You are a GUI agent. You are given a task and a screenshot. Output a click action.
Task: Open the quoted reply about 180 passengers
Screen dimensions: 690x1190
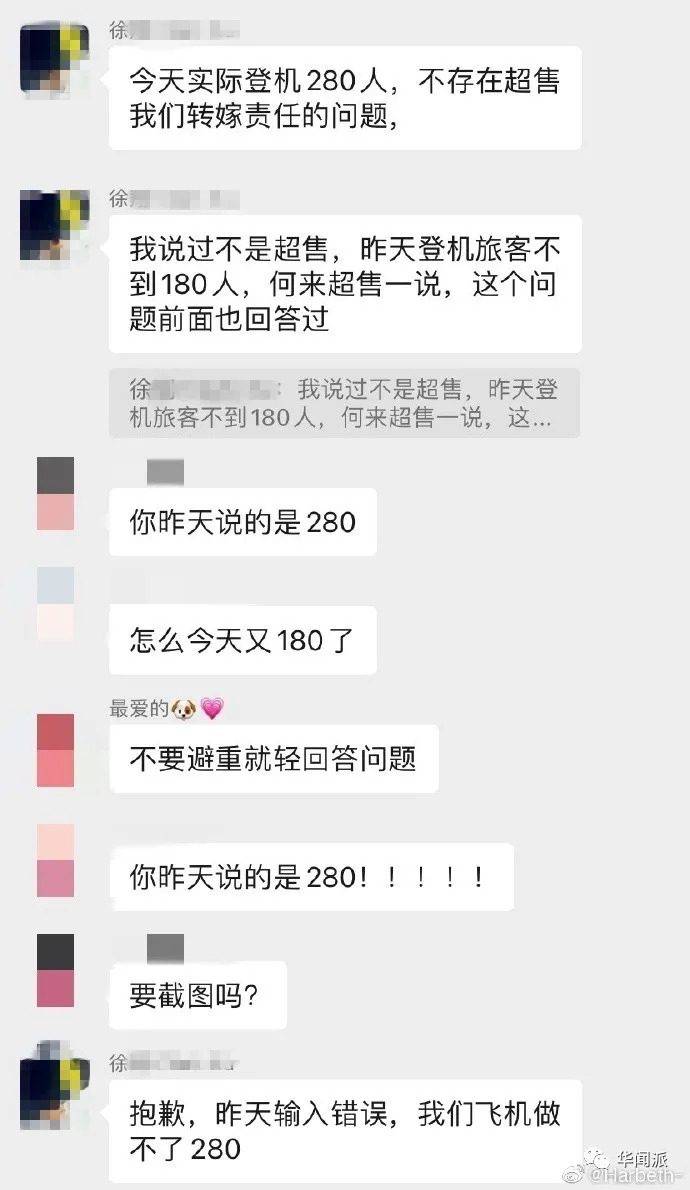pos(344,403)
